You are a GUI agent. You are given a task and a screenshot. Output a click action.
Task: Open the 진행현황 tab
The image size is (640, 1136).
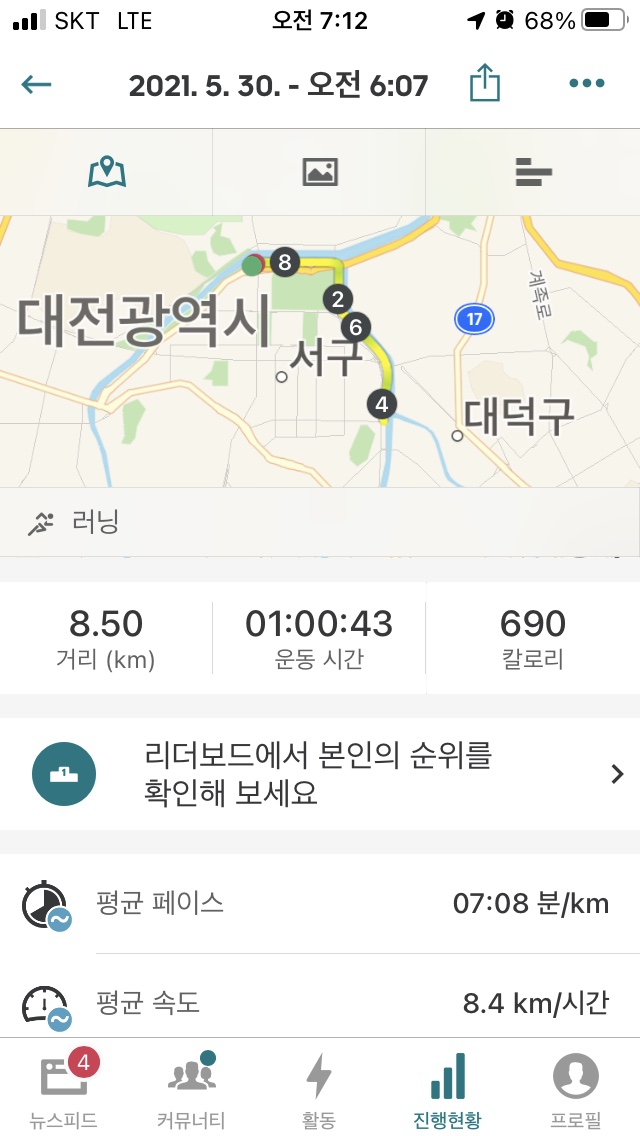click(x=447, y=1088)
